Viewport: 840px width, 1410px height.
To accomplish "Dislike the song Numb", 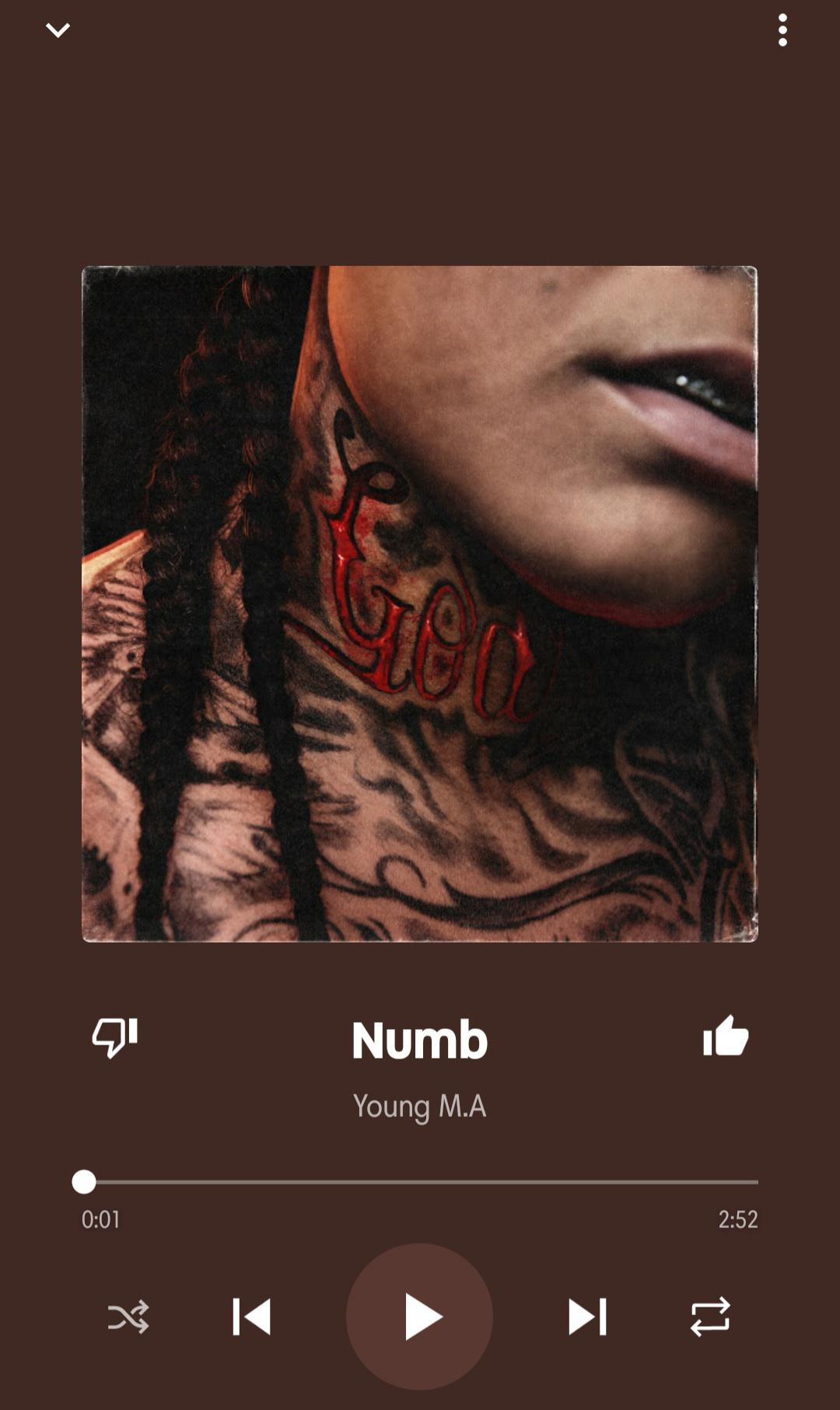I will [115, 1037].
